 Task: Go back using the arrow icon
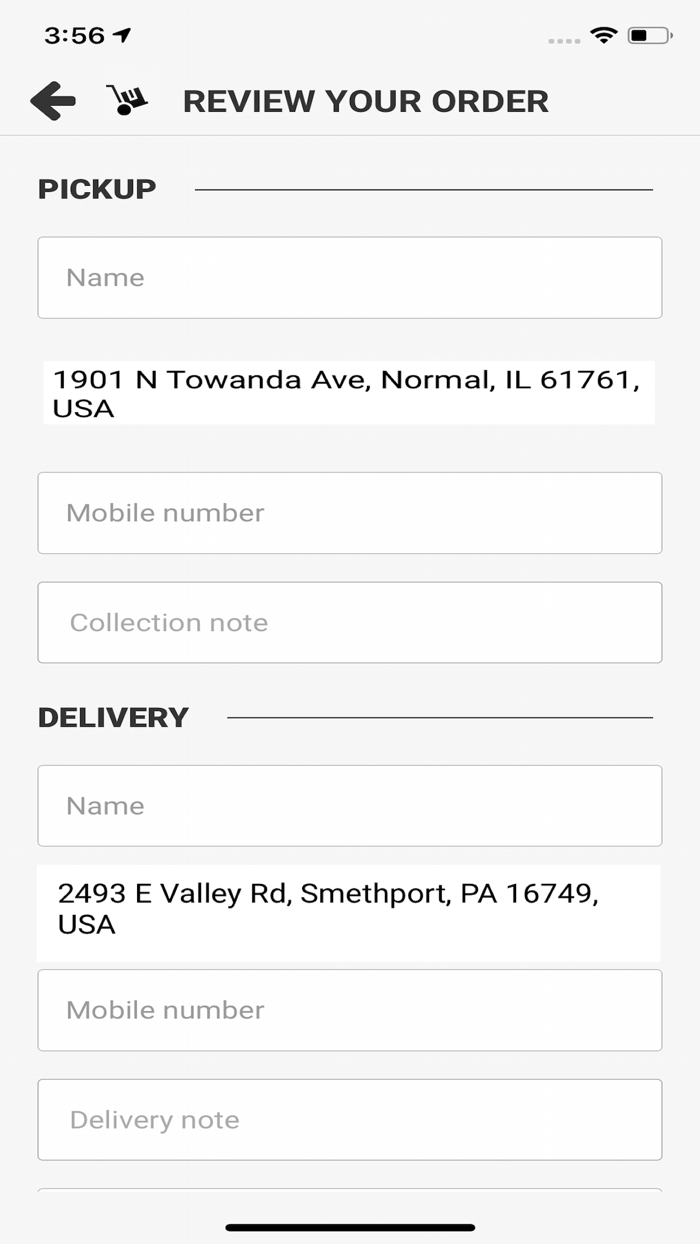(53, 101)
